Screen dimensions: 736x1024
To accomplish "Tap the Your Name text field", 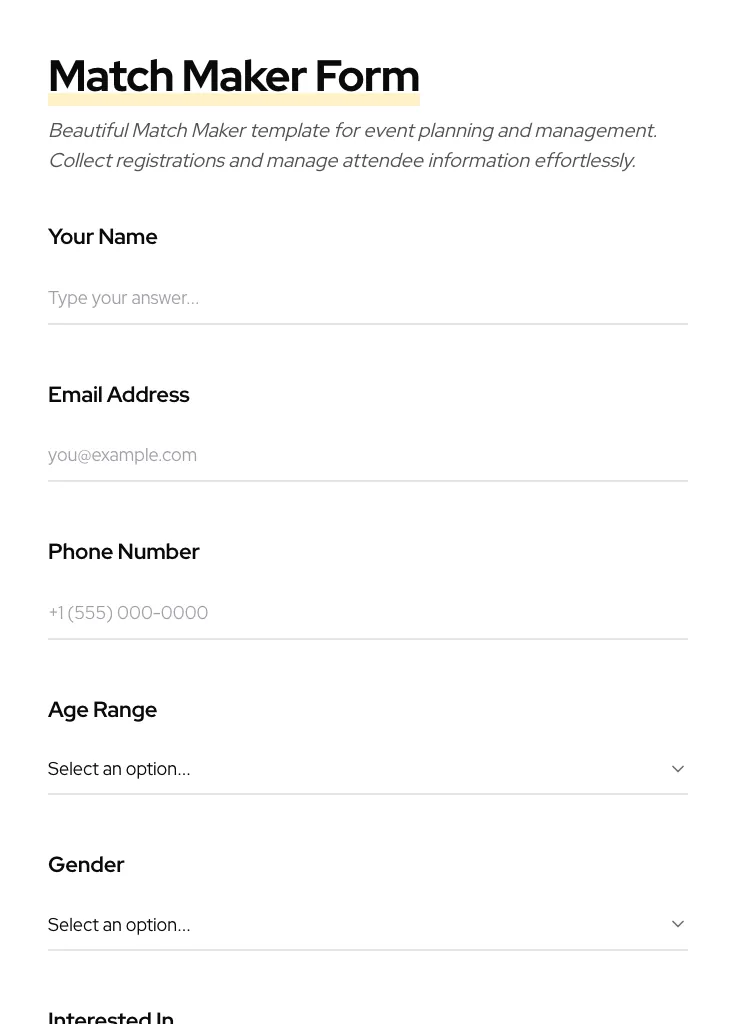I will click(x=367, y=298).
